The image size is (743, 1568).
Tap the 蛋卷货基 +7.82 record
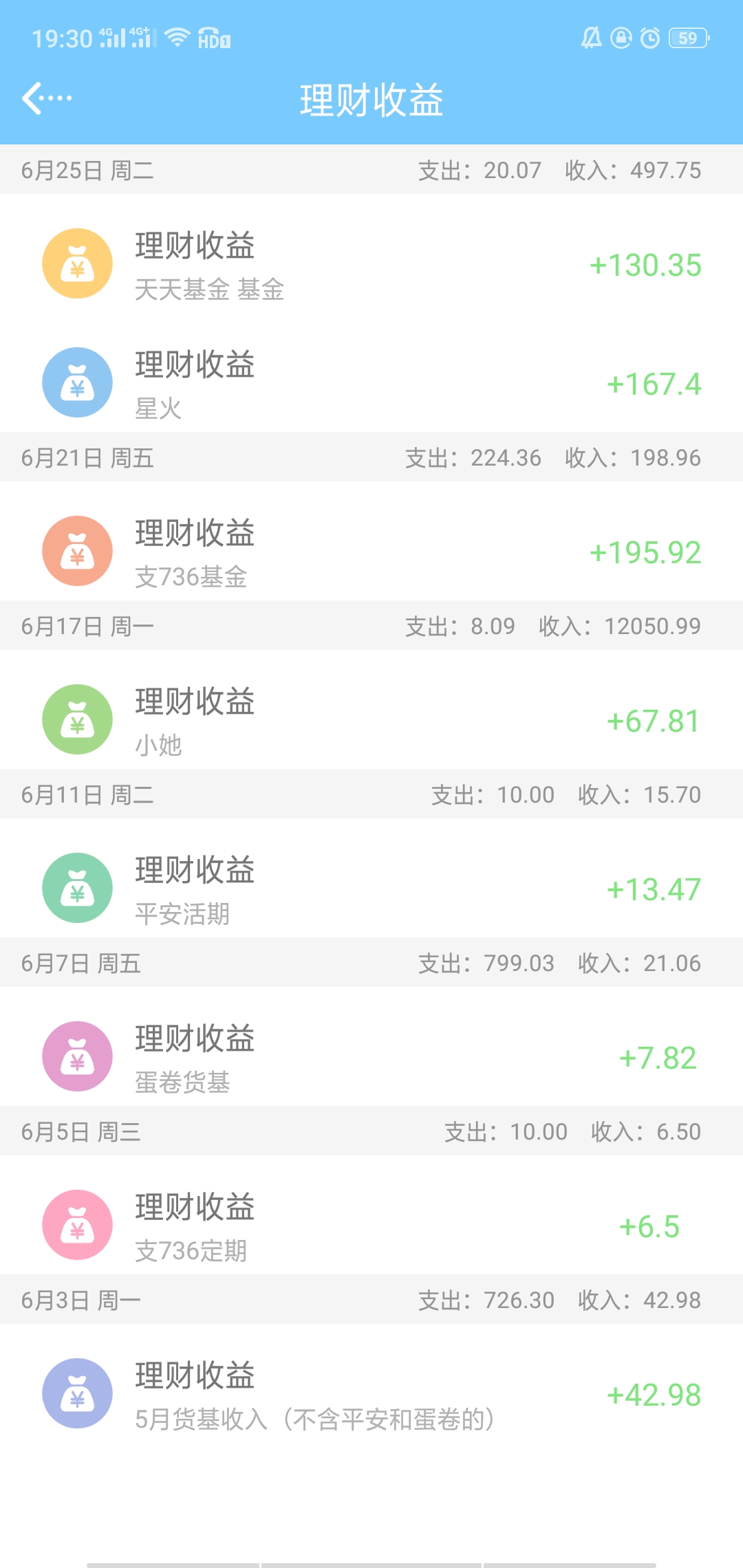(371, 1056)
